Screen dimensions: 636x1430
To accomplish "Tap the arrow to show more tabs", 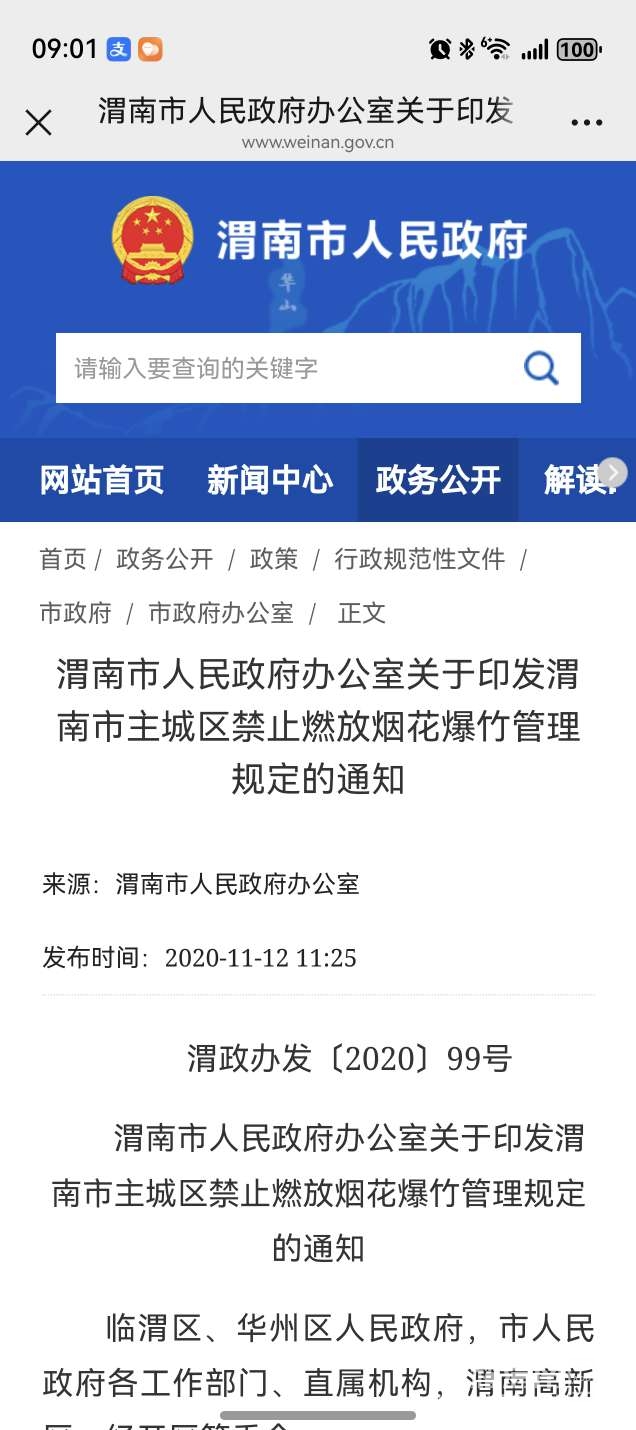I will tap(612, 472).
